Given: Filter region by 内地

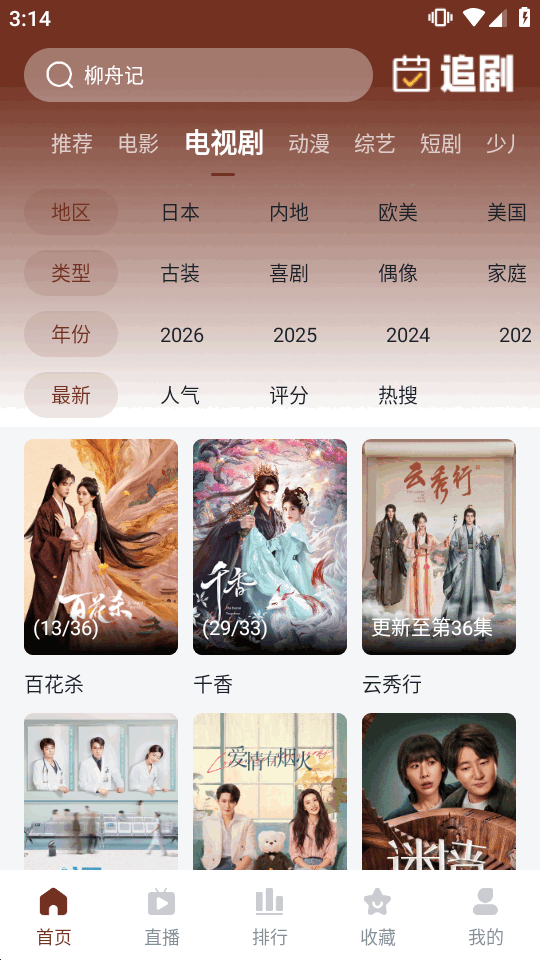Looking at the screenshot, I should pos(289,212).
